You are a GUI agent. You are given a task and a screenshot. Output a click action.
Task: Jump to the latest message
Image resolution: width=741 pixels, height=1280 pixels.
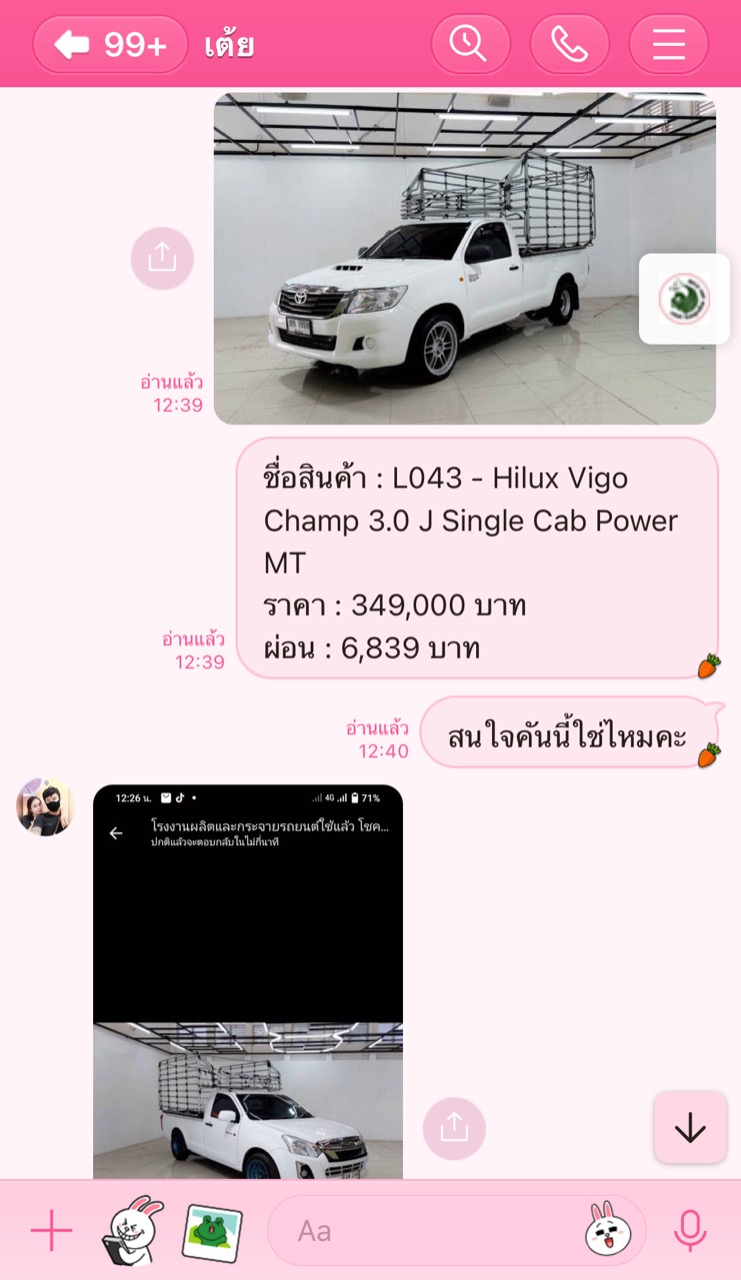[690, 1128]
